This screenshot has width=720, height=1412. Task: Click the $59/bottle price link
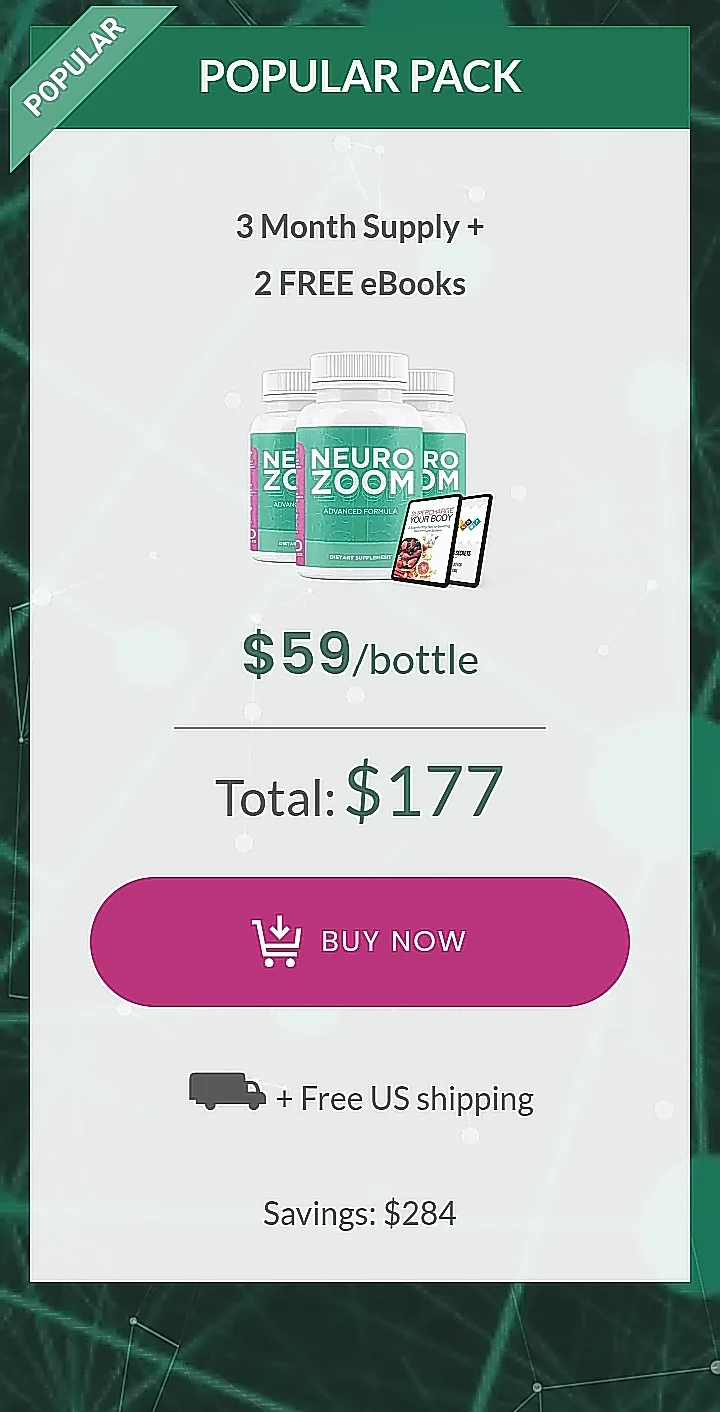[x=360, y=655]
